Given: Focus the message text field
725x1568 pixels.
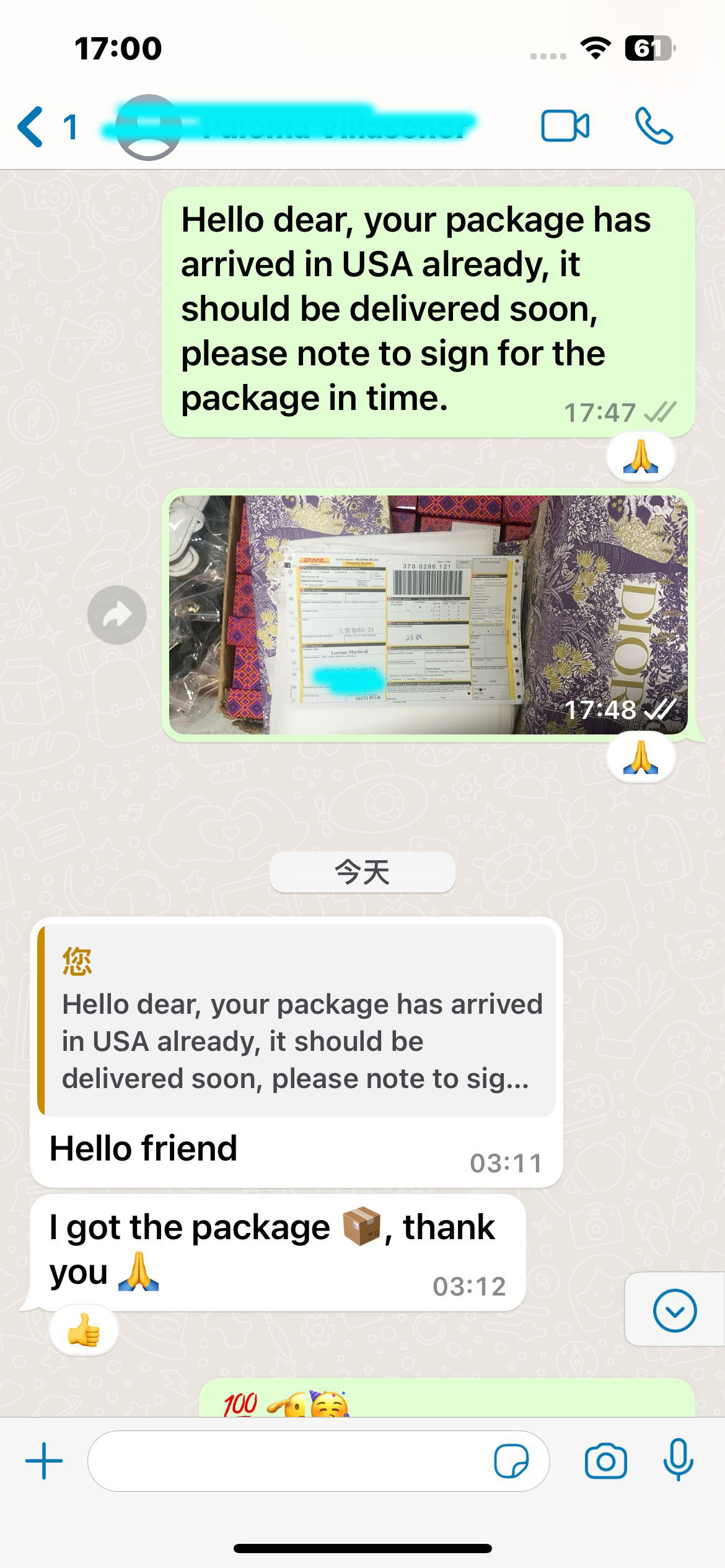Looking at the screenshot, I should click(285, 1461).
